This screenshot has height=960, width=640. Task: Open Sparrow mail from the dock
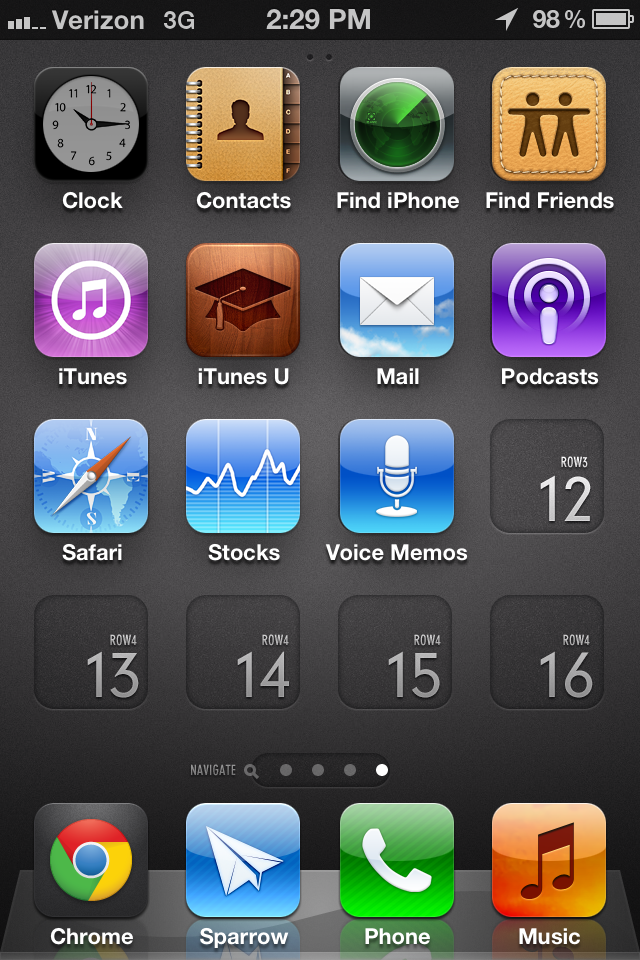point(243,860)
